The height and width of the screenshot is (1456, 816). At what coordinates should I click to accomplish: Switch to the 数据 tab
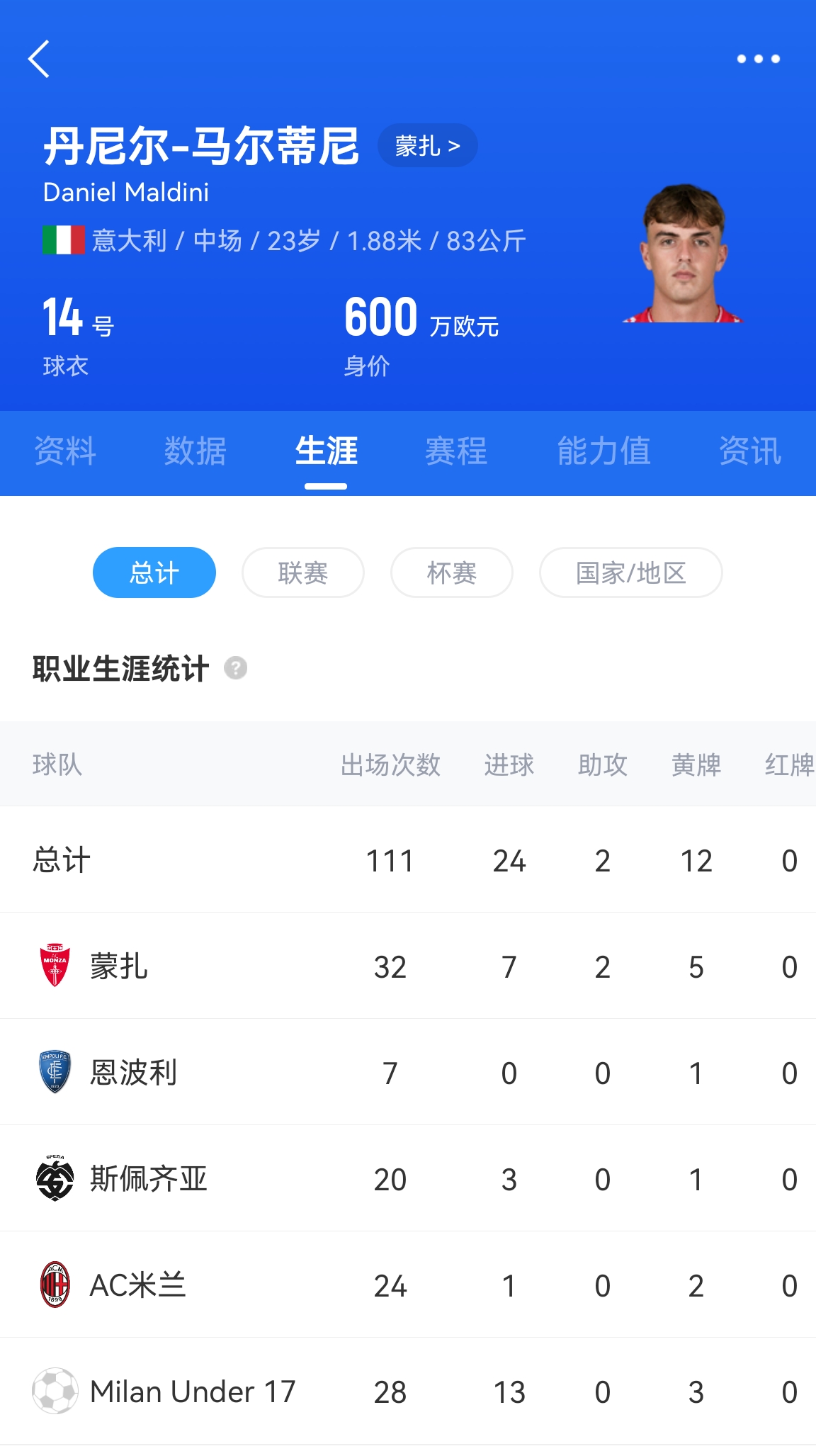coord(195,451)
